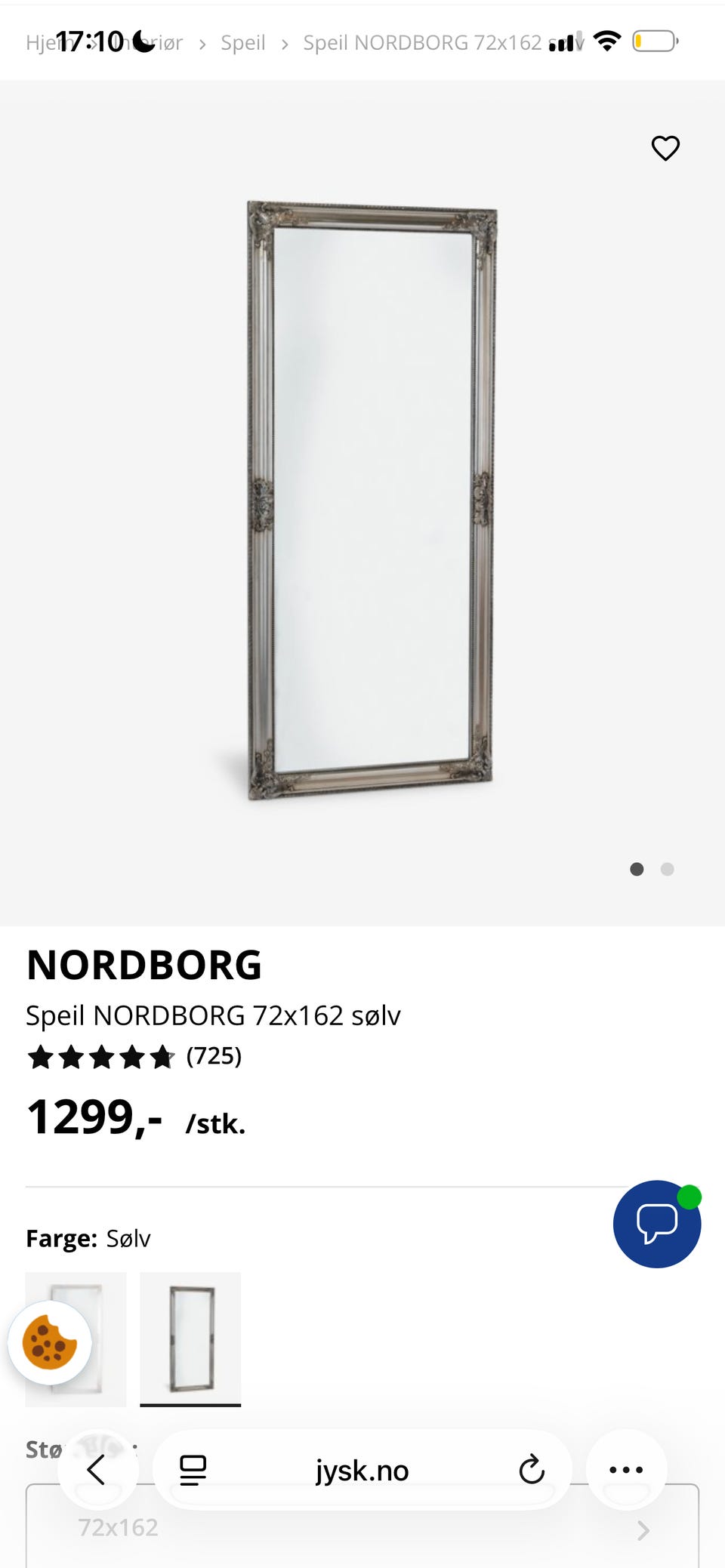Open the 725 customer reviews link
Image resolution: width=725 pixels, height=1568 pixels.
[x=214, y=1058]
